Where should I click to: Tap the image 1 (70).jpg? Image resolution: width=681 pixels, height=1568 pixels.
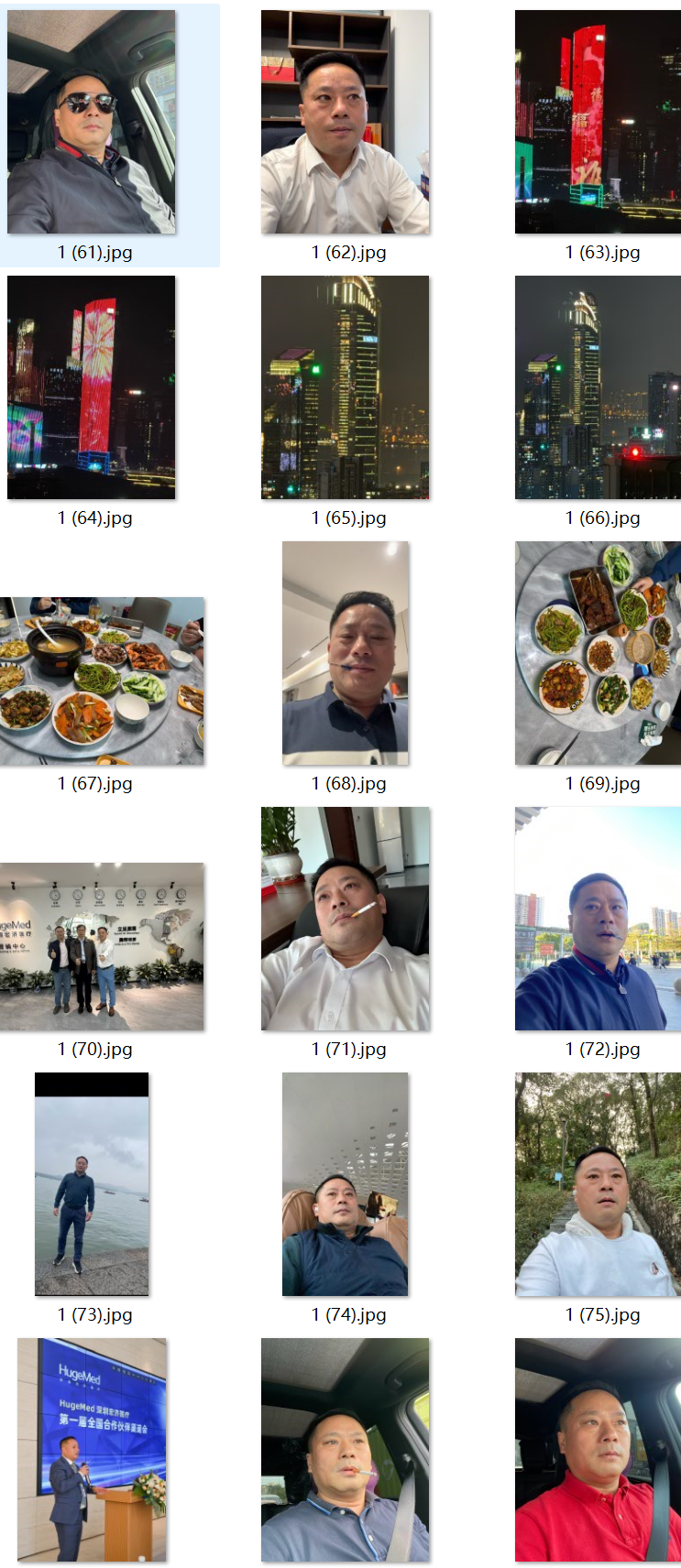point(102,946)
